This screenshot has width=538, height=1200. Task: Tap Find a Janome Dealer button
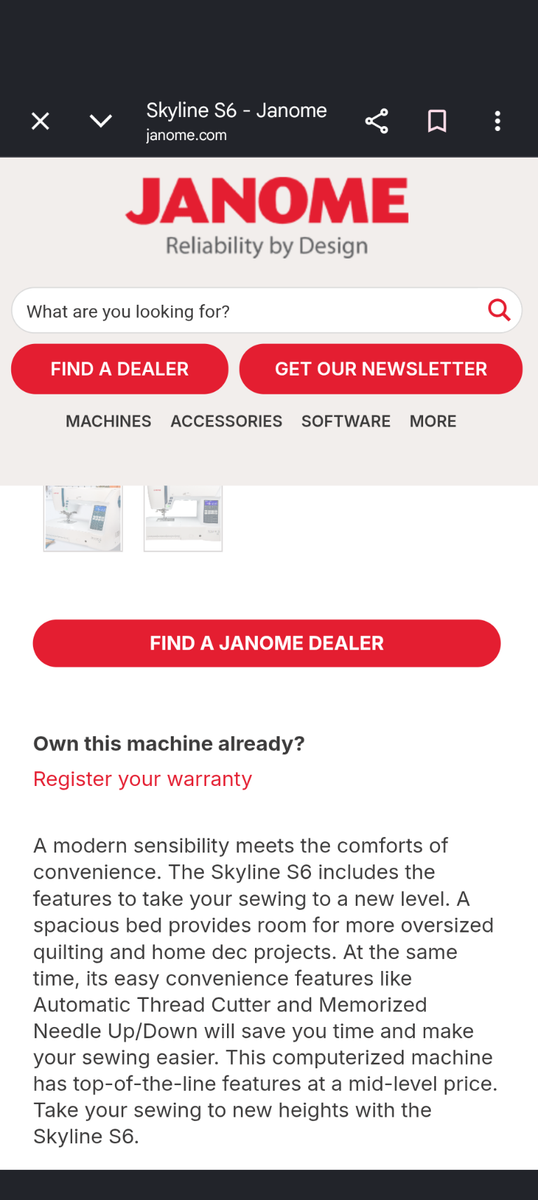tap(267, 643)
